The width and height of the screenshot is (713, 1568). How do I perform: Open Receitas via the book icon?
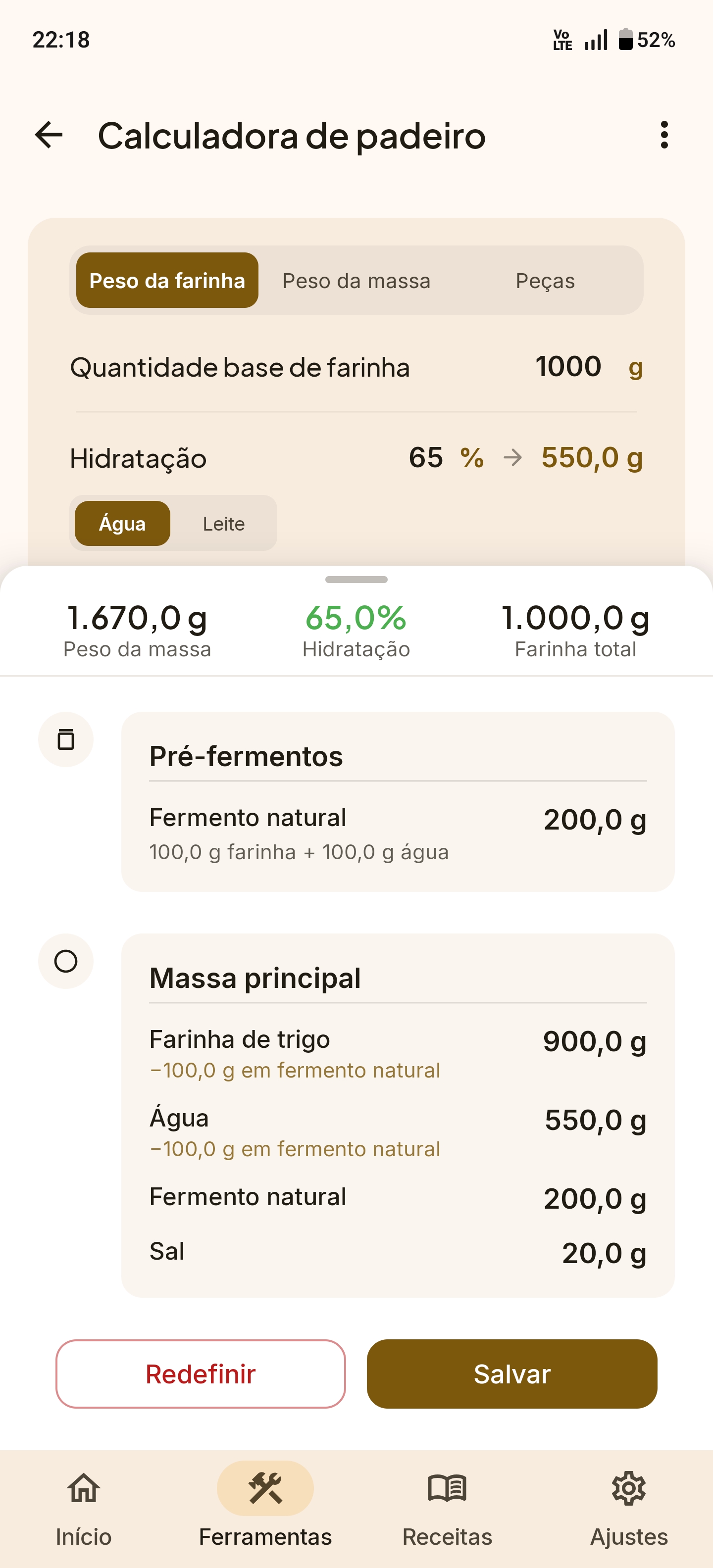pyautogui.click(x=448, y=1490)
